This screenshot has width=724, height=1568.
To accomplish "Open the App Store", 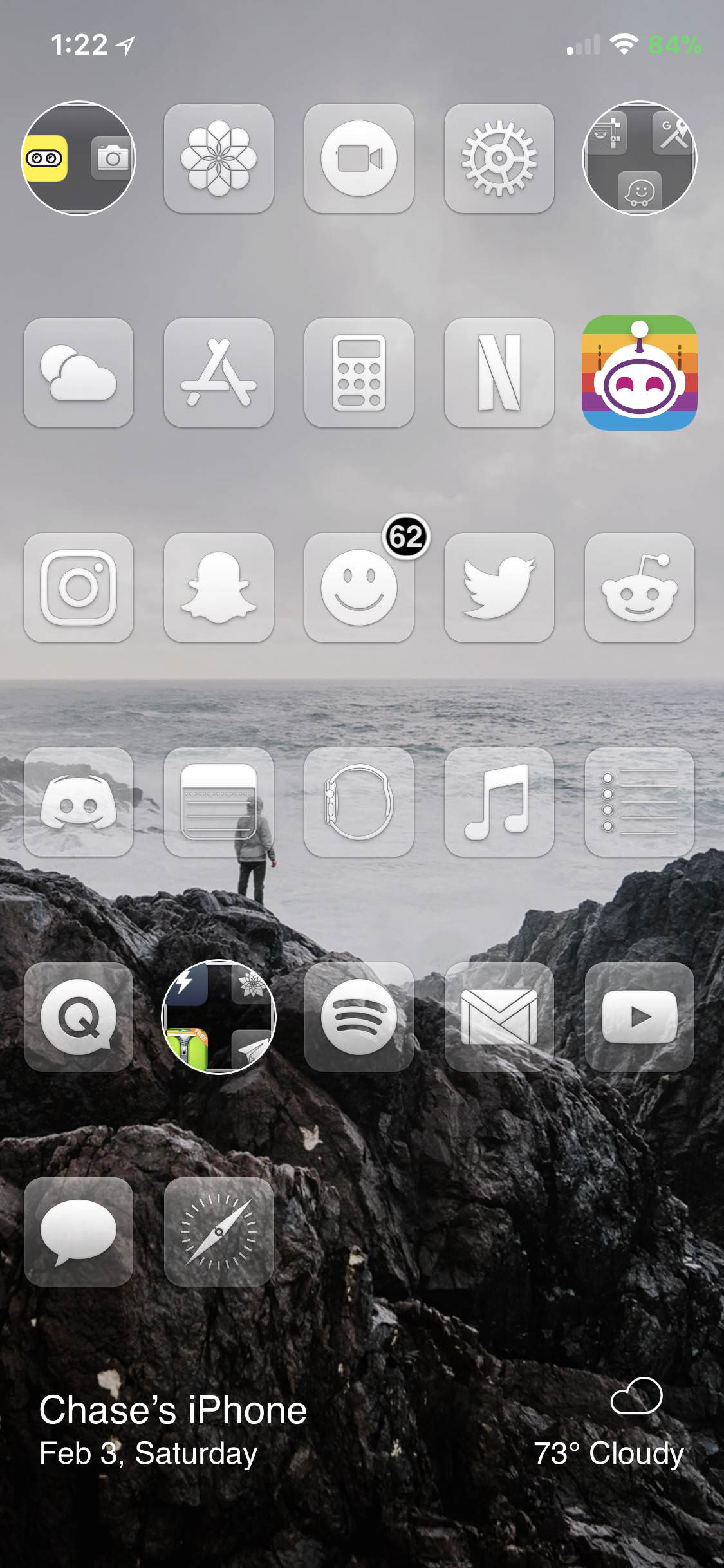I will (x=219, y=375).
